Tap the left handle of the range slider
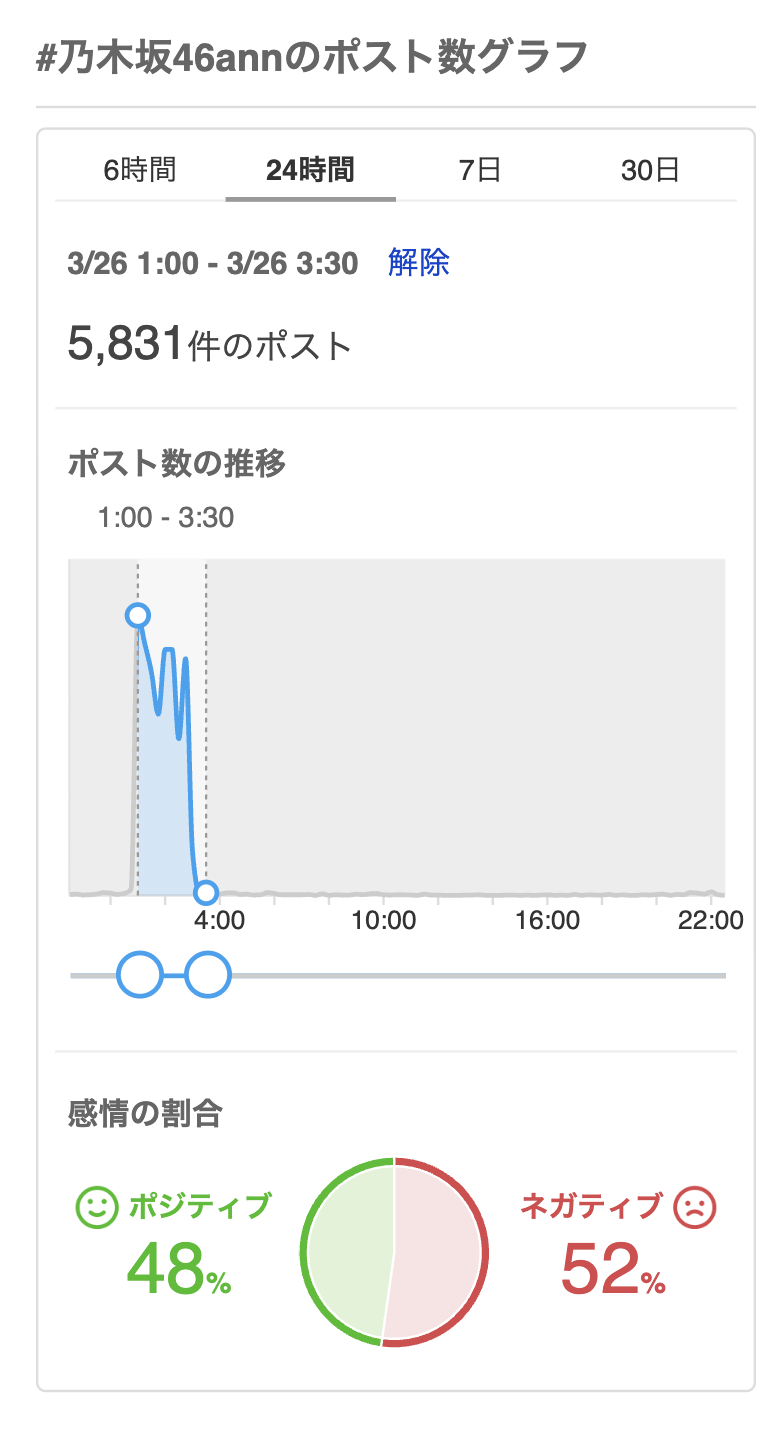 [x=140, y=974]
